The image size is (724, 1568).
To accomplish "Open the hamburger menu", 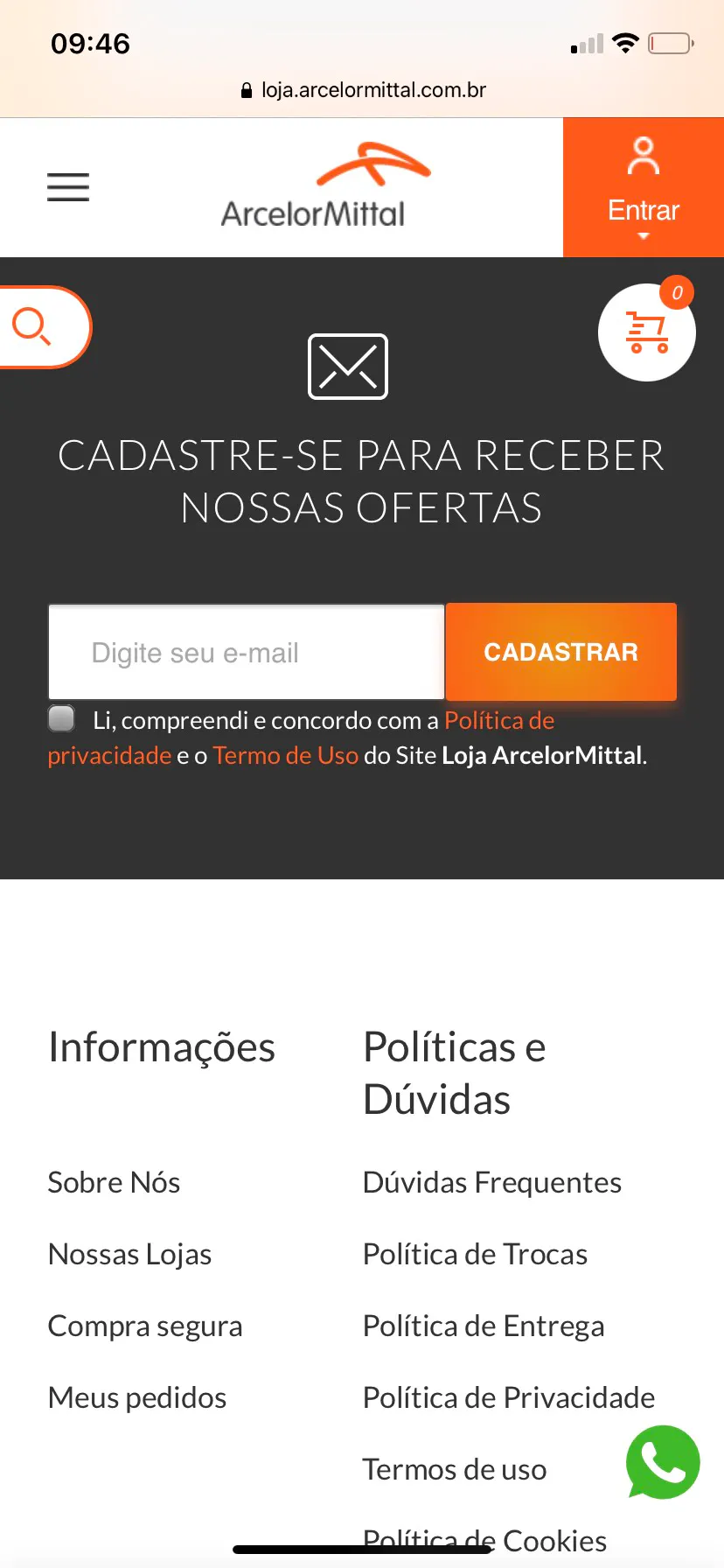I will coord(68,187).
